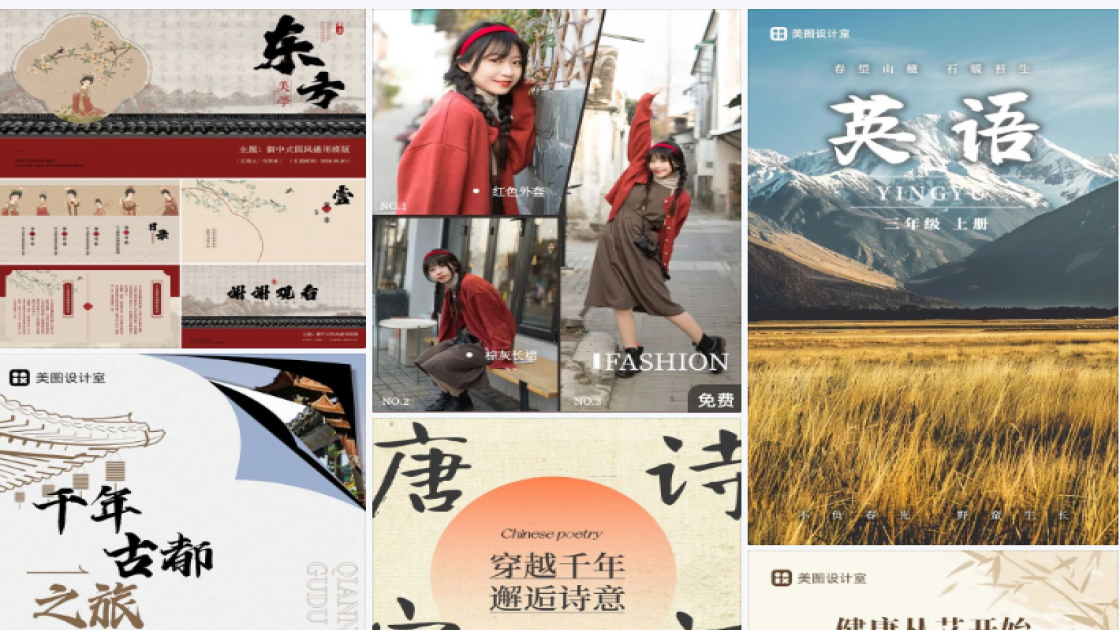Screen dimensions: 1120x630
Task: Open the 唐诗 穿越千年 poetry template
Action: 557,524
